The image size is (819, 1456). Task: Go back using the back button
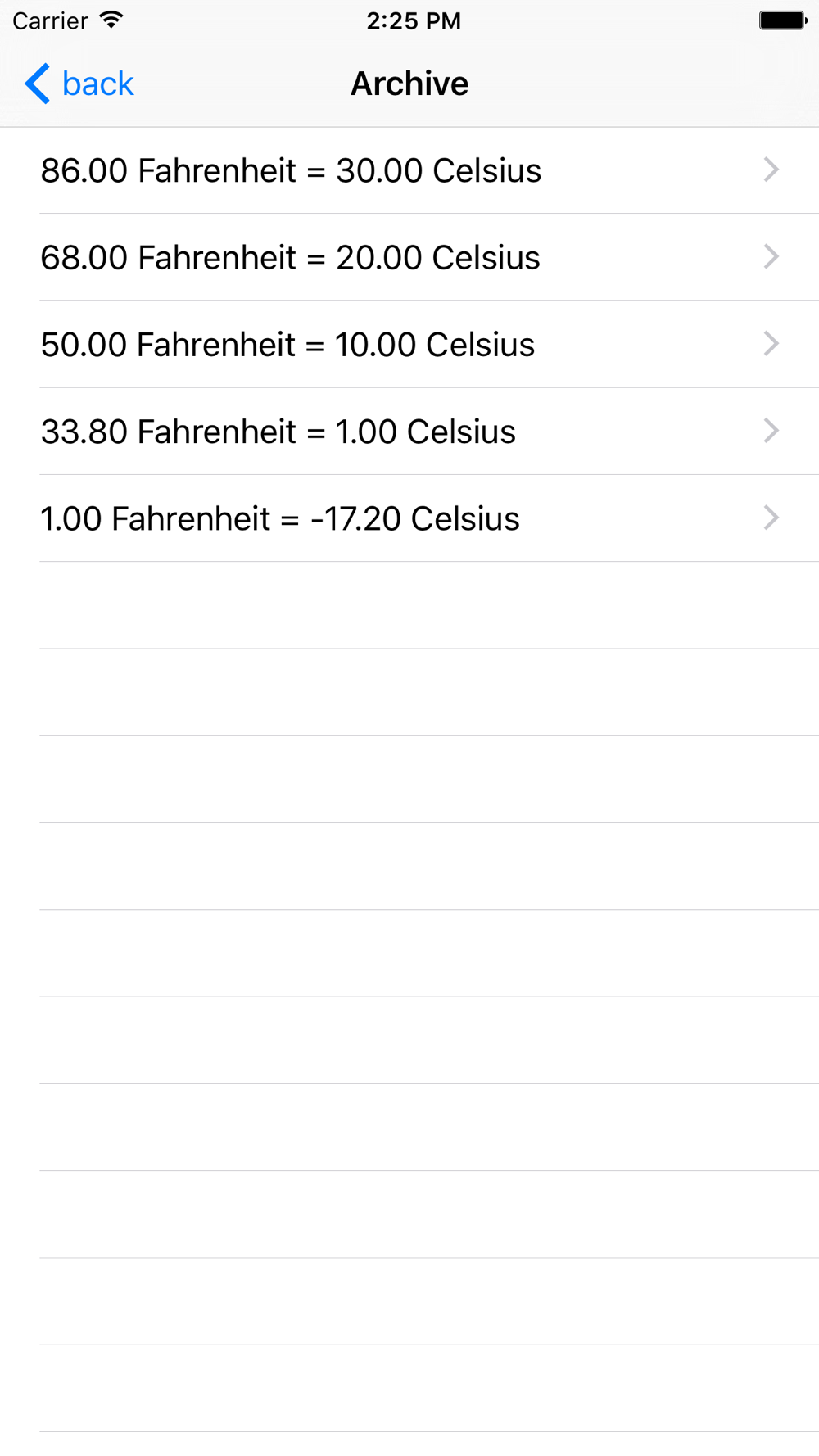79,84
